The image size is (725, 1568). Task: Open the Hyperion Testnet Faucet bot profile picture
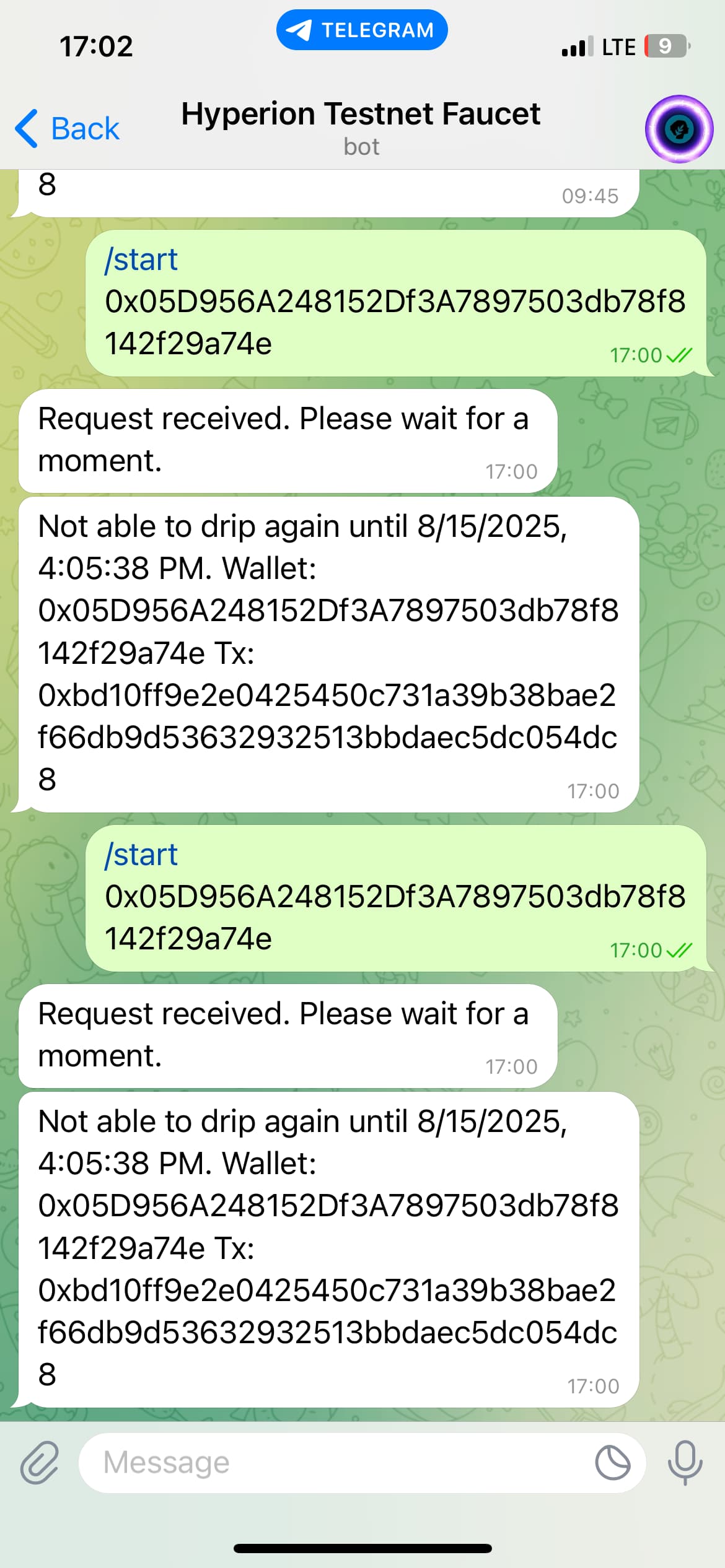click(679, 129)
